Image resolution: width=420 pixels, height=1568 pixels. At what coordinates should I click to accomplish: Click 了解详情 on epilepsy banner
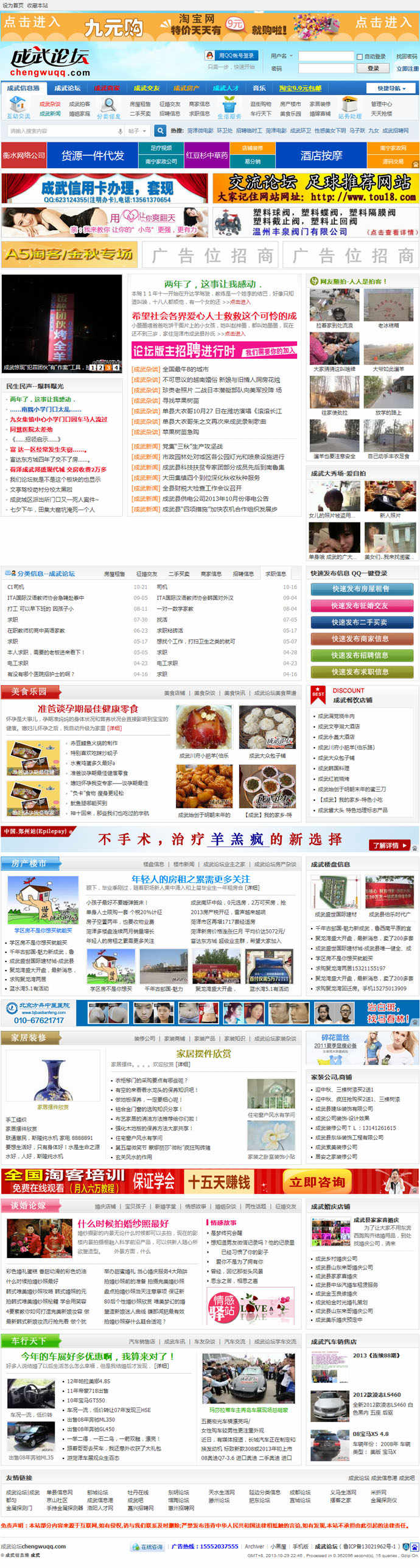click(x=390, y=845)
